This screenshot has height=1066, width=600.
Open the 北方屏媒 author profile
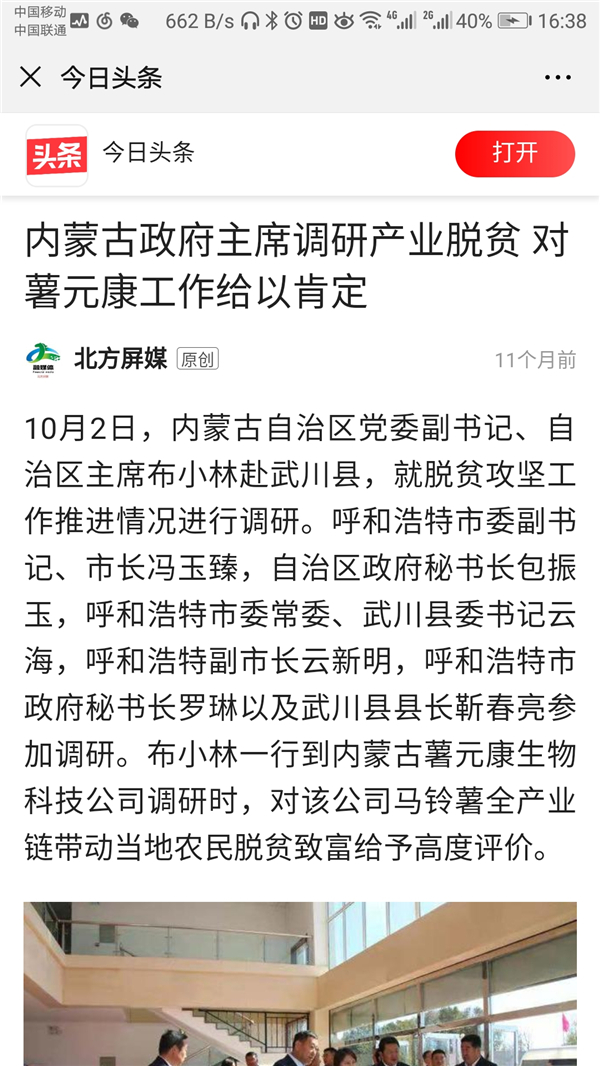click(120, 359)
